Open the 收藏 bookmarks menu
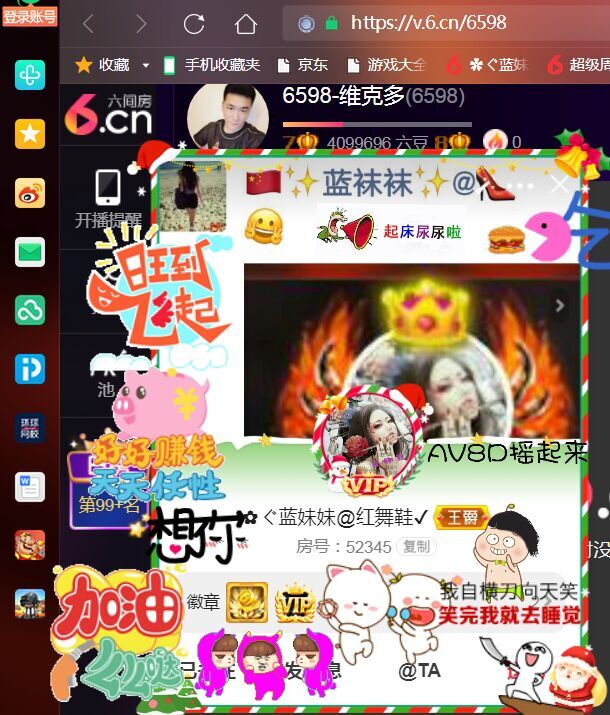 click(112, 65)
